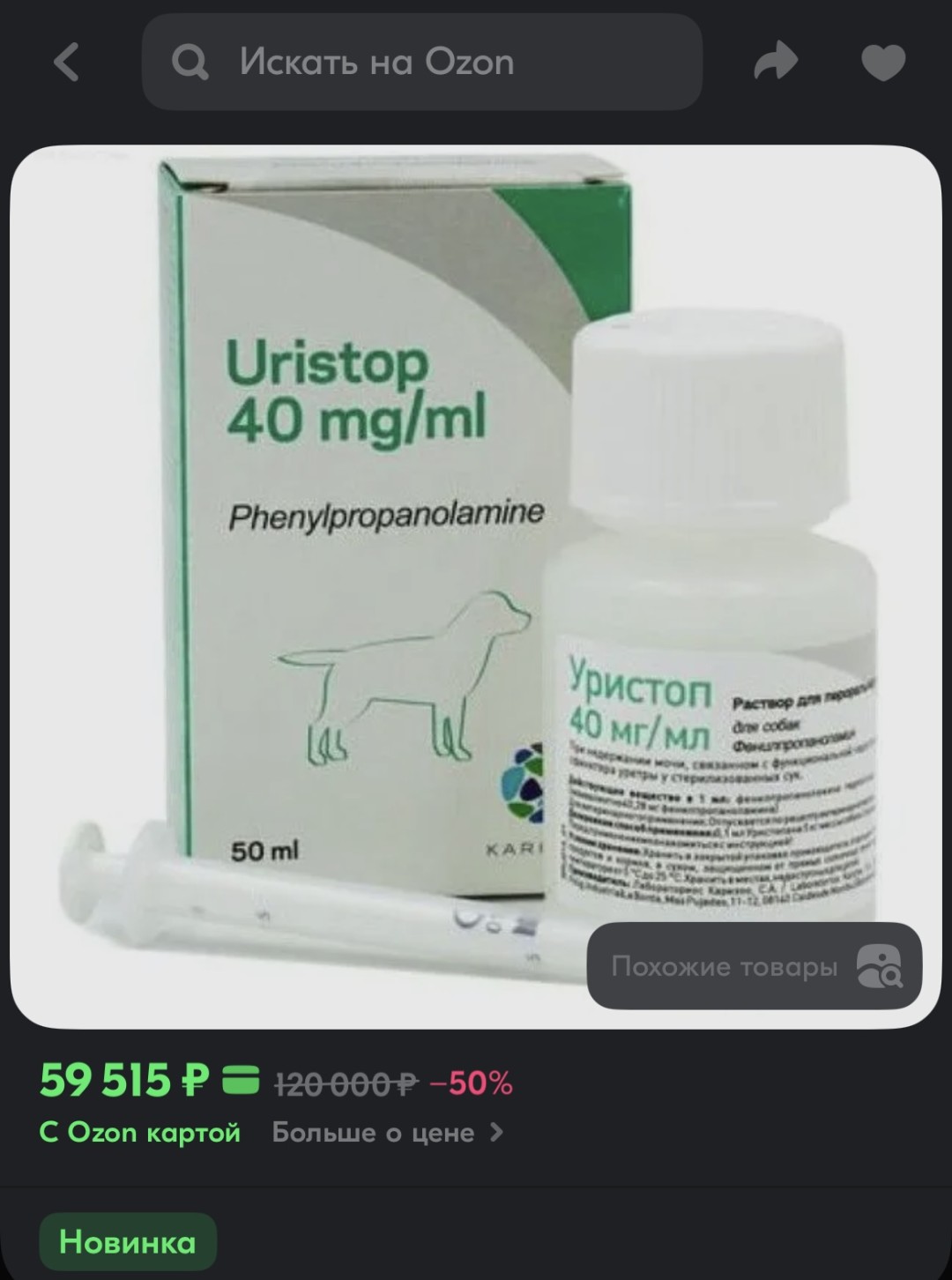This screenshot has width=952, height=1280.
Task: Share this product
Action: click(x=776, y=63)
